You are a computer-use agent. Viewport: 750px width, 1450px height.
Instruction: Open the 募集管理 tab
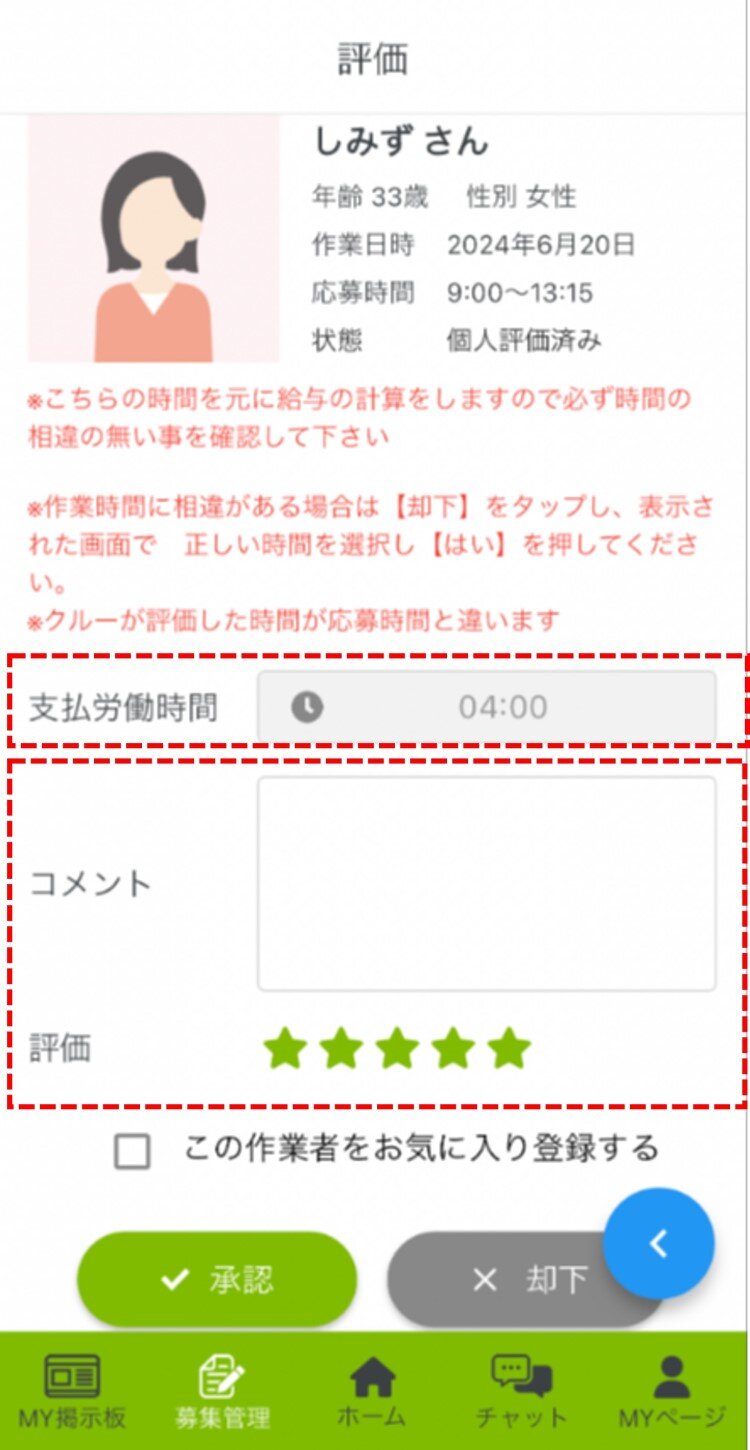222,1391
